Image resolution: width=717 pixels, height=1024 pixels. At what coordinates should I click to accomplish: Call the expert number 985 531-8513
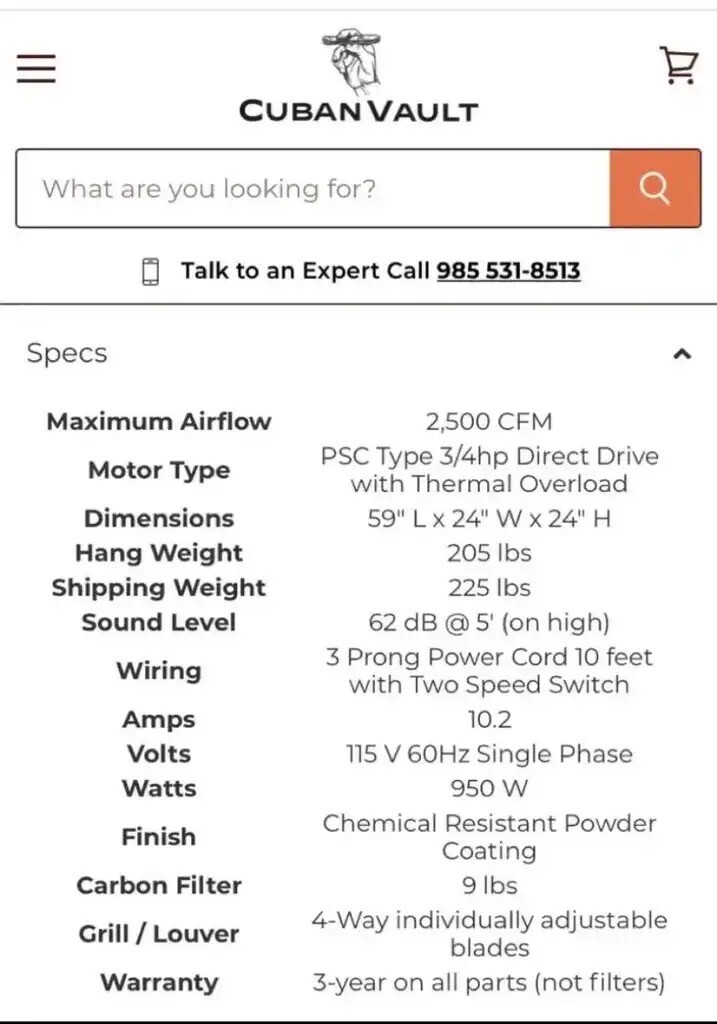[x=508, y=271]
